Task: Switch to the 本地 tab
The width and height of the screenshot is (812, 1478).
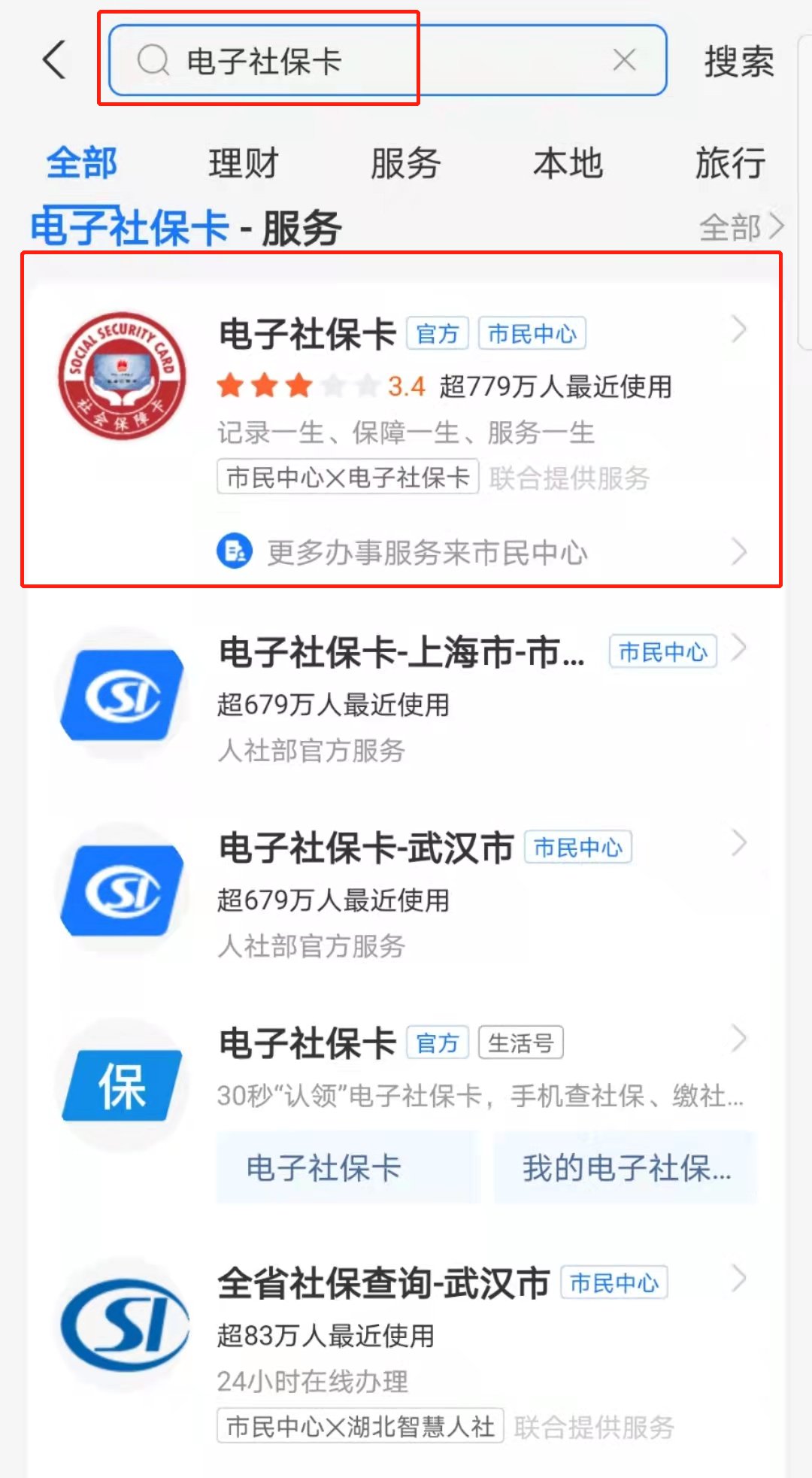Action: tap(568, 163)
